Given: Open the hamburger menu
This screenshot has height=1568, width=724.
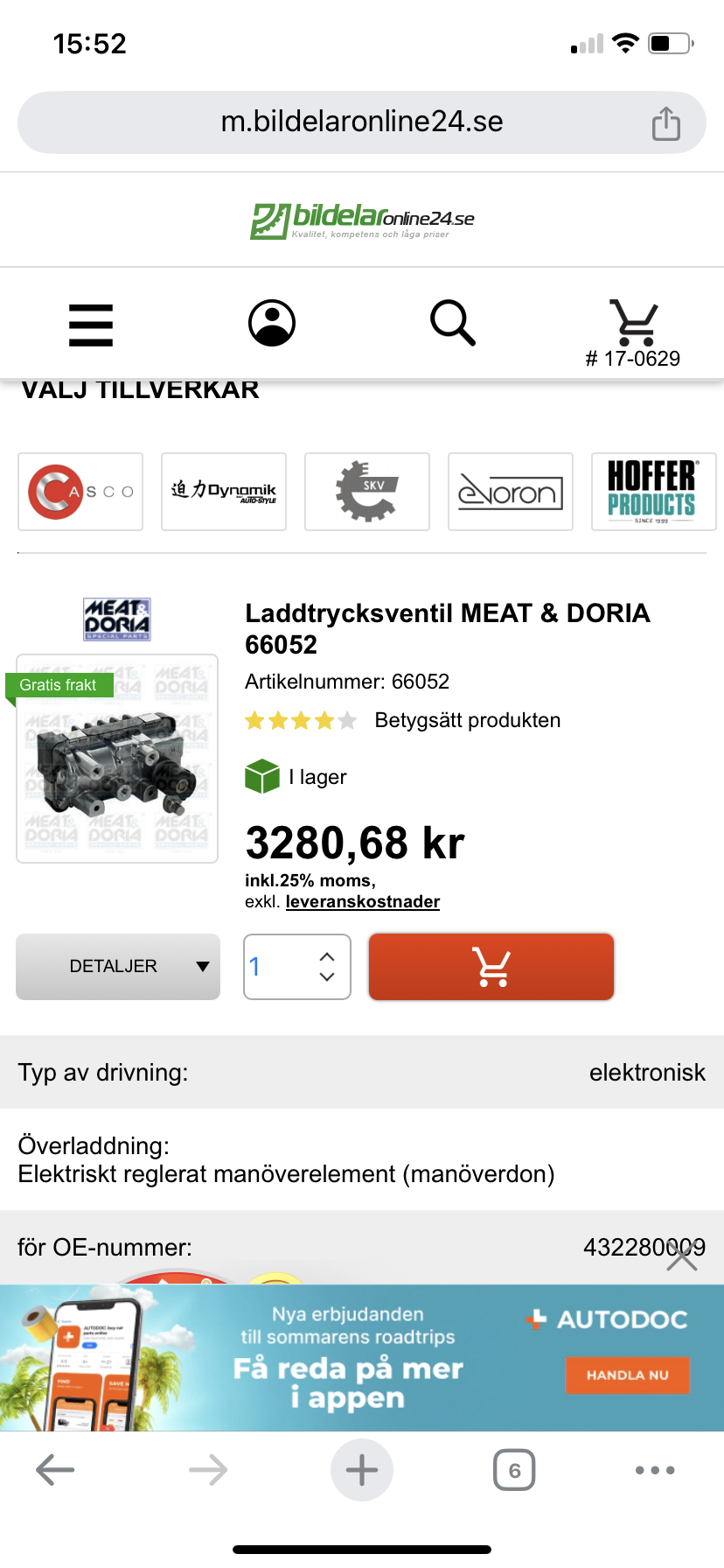Looking at the screenshot, I should tap(91, 325).
